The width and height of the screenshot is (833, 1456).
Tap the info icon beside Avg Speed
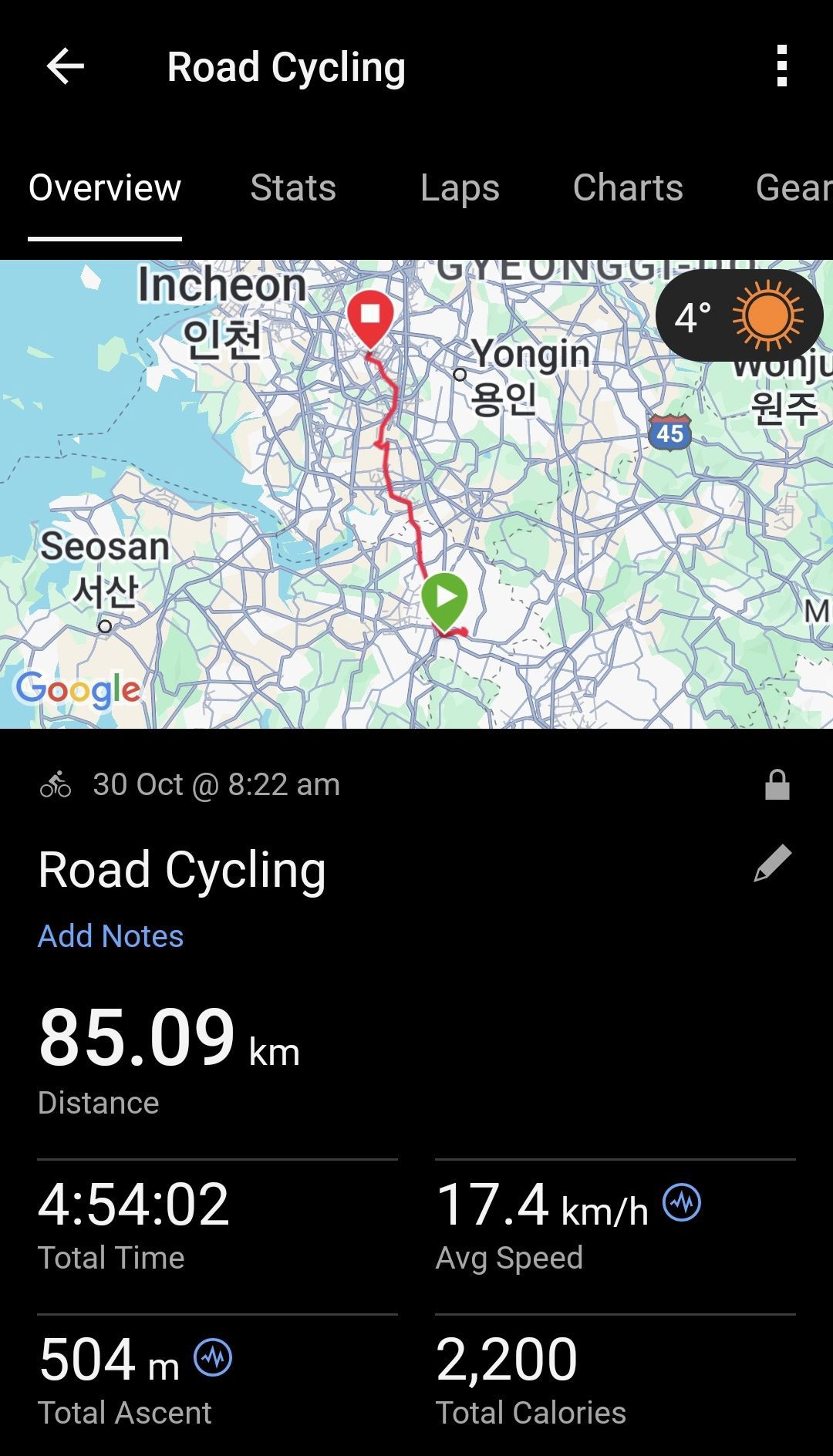pyautogui.click(x=682, y=1202)
